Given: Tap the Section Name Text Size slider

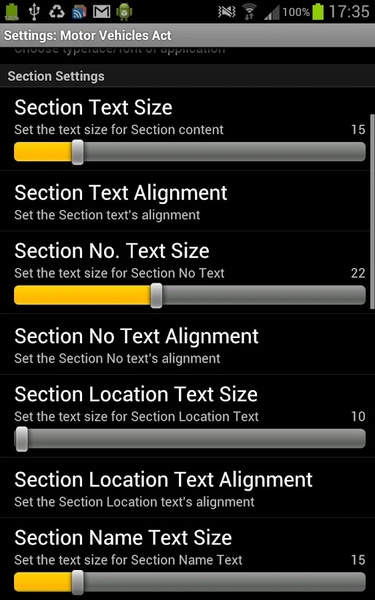Looking at the screenshot, I should click(190, 582).
